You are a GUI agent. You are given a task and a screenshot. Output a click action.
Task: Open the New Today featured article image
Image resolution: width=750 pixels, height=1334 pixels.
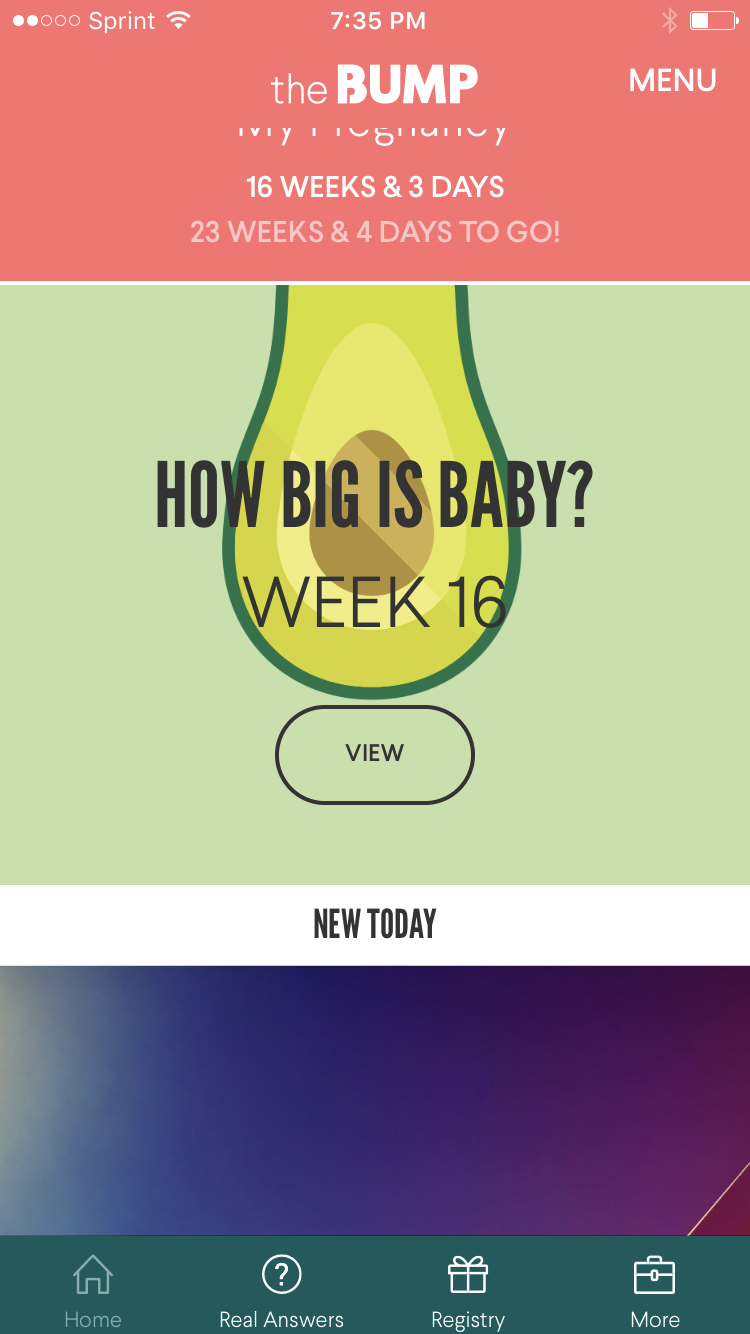[x=375, y=1100]
